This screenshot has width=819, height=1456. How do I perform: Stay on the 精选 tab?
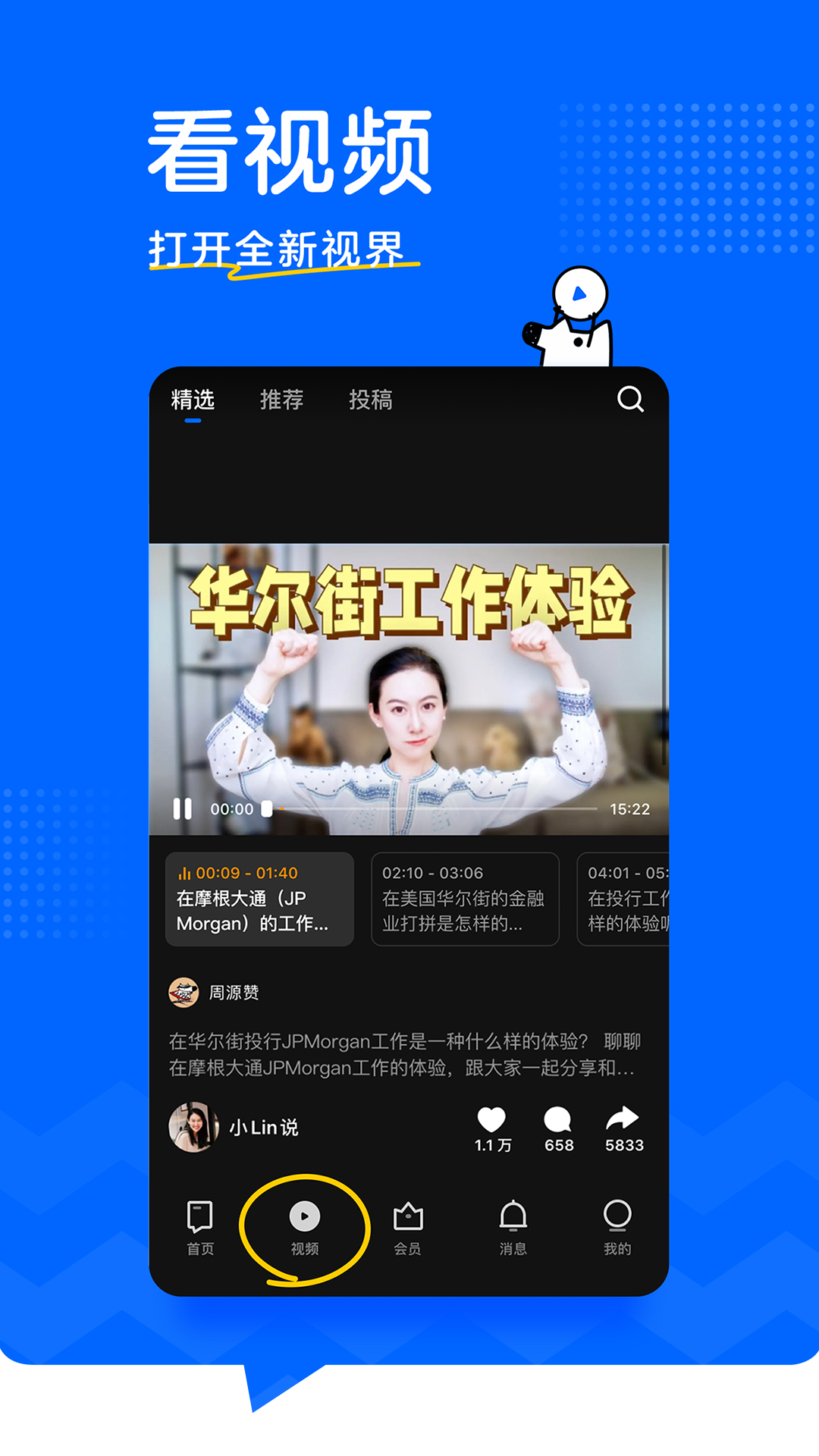[194, 400]
